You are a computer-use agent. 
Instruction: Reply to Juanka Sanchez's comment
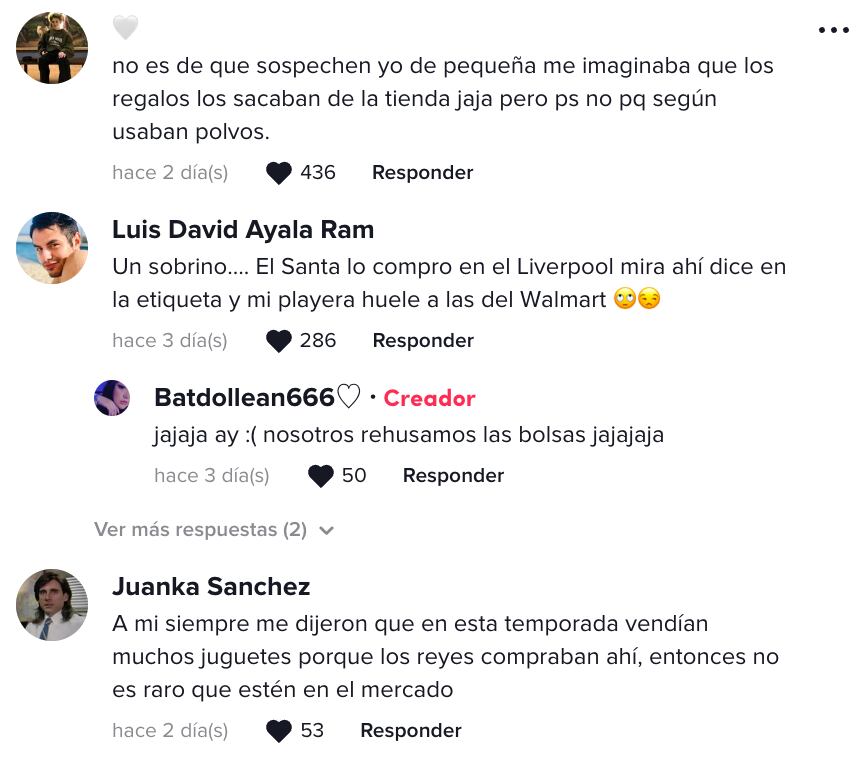(411, 731)
